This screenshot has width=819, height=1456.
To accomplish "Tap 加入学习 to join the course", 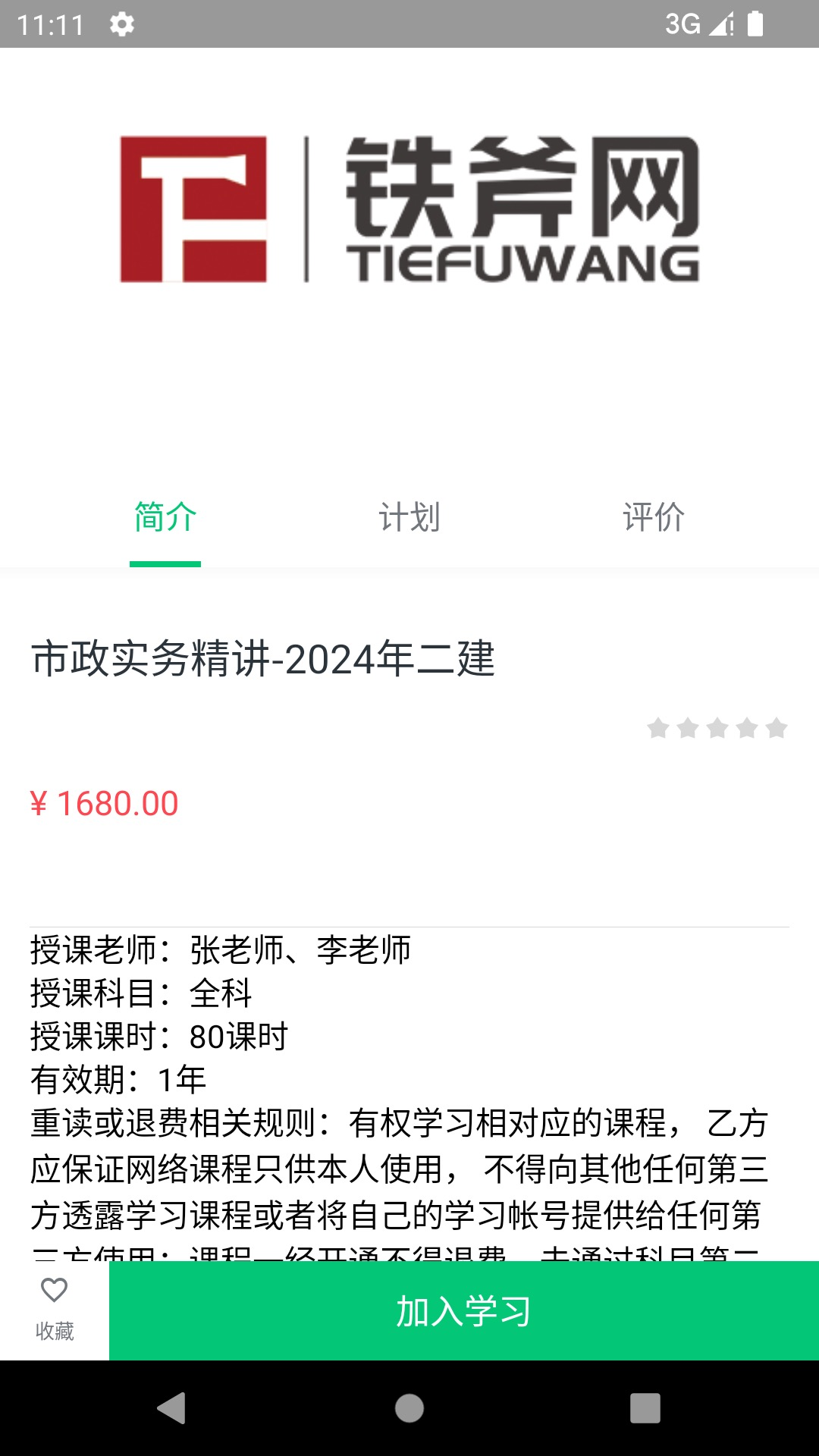I will coord(463,1311).
